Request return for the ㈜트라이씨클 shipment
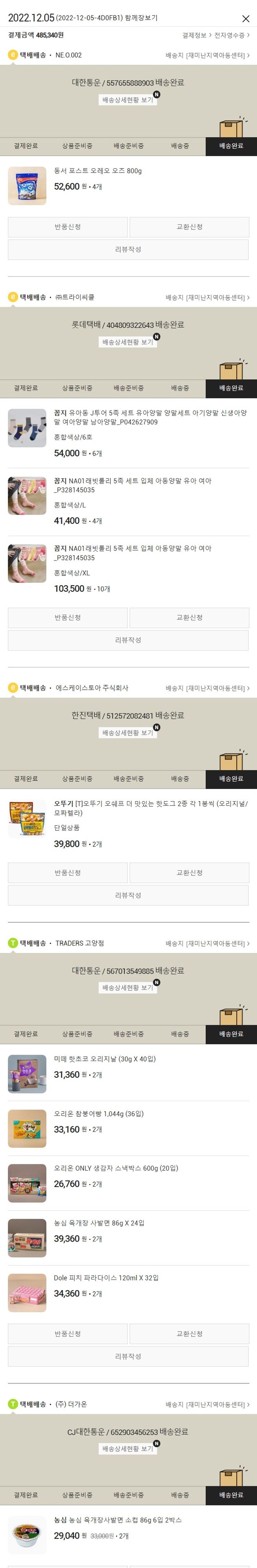 (68, 618)
